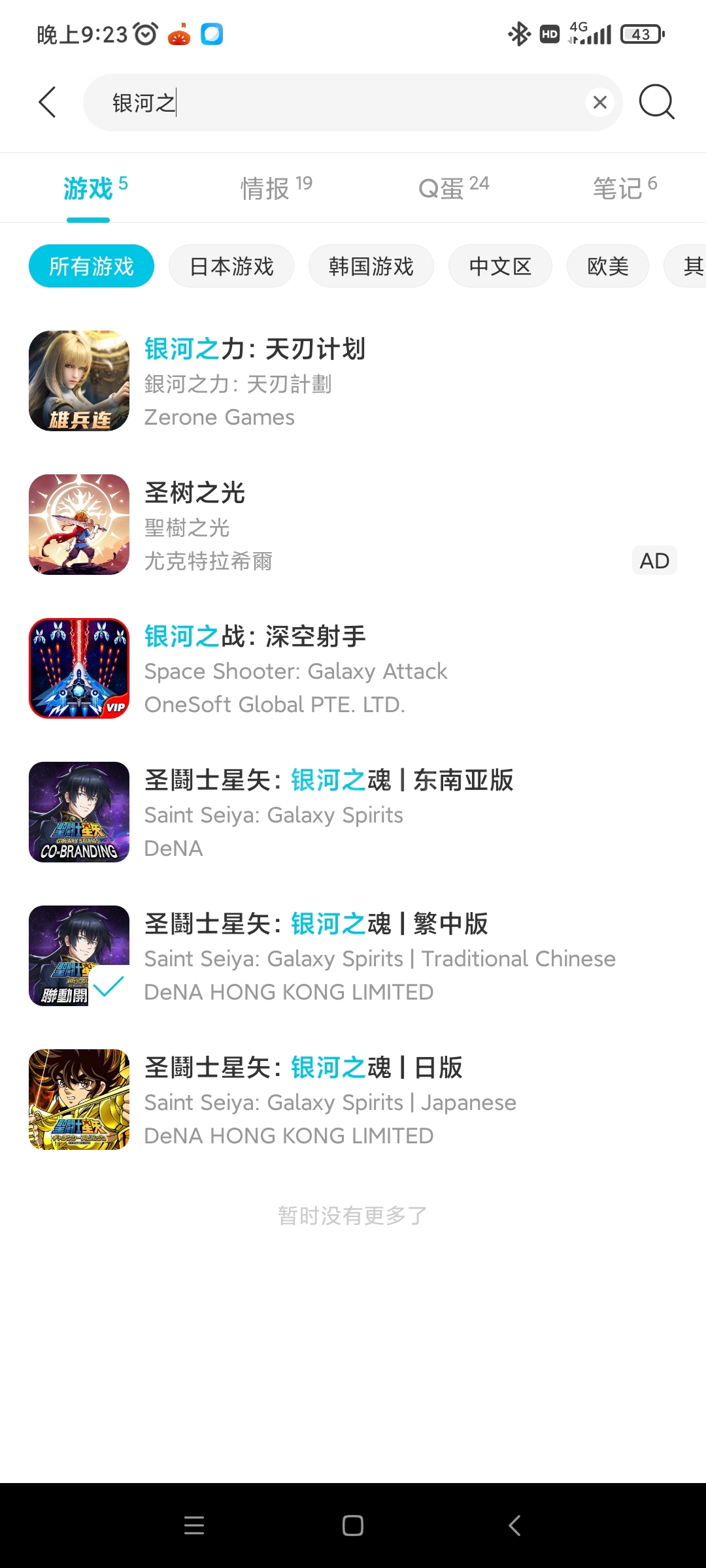The width and height of the screenshot is (706, 1568).
Task: Clear the search text with the X
Action: 600,103
